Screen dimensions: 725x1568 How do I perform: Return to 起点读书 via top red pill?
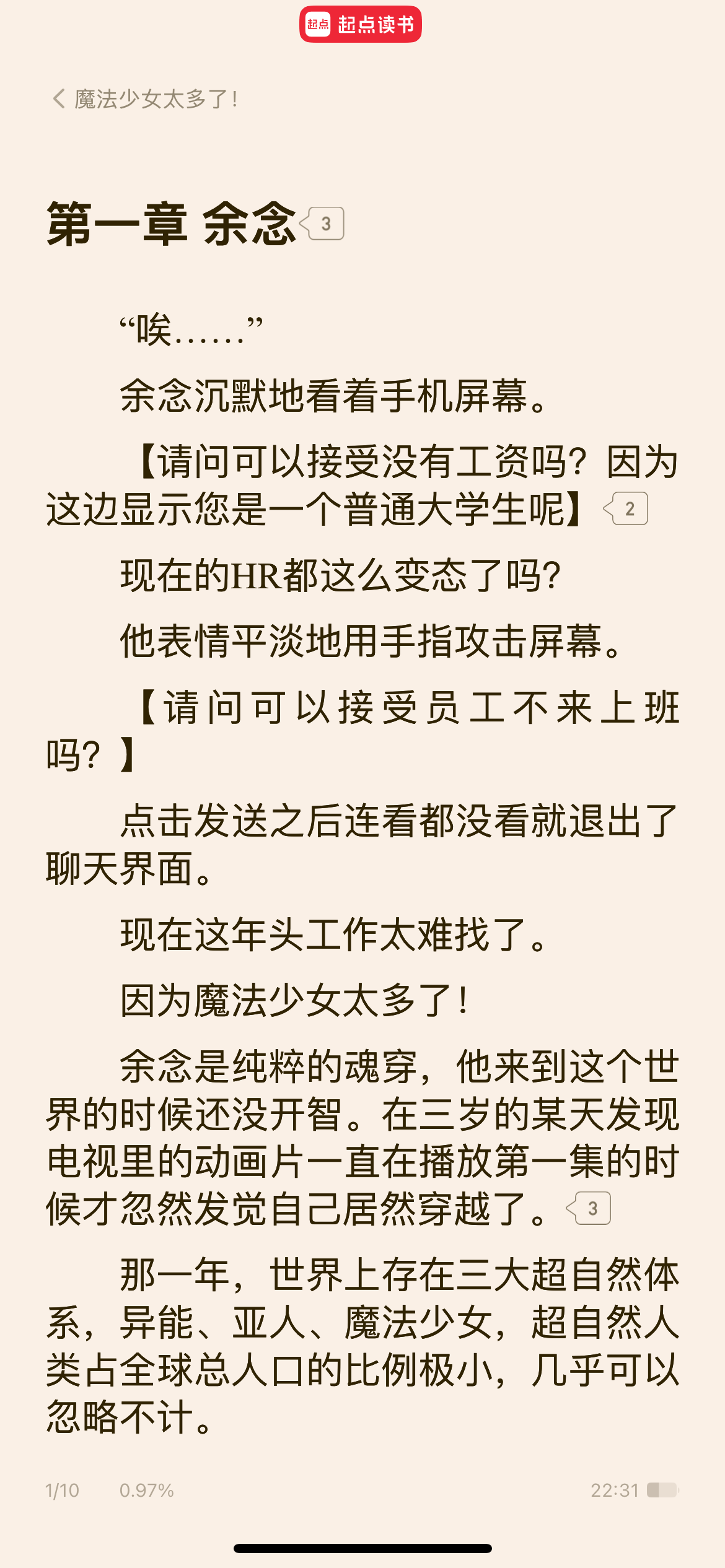[x=361, y=24]
